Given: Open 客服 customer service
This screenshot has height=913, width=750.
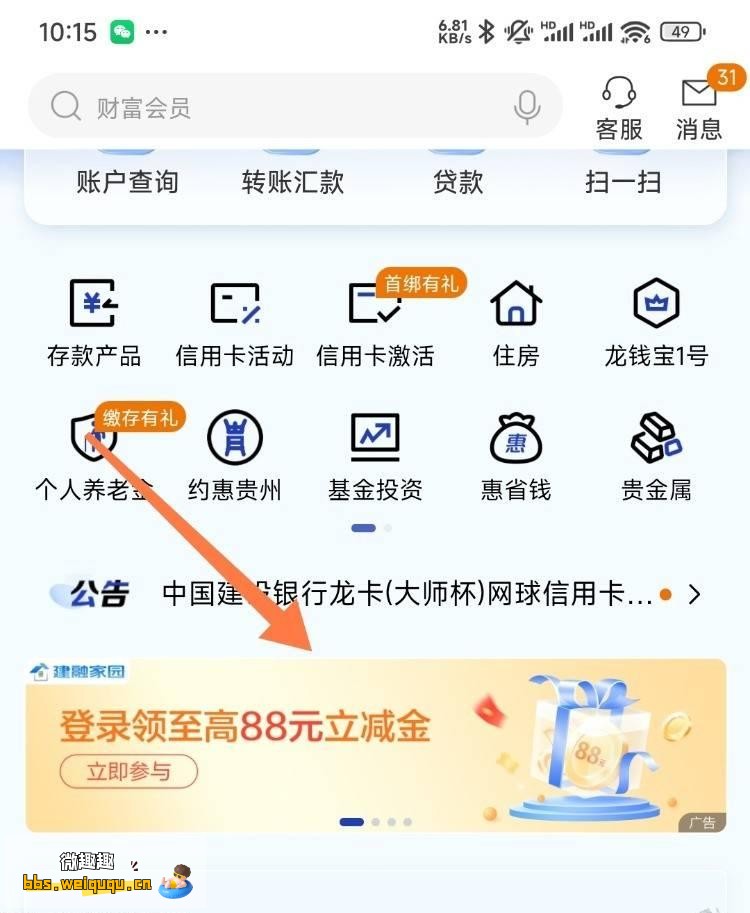Looking at the screenshot, I should coord(619,108).
